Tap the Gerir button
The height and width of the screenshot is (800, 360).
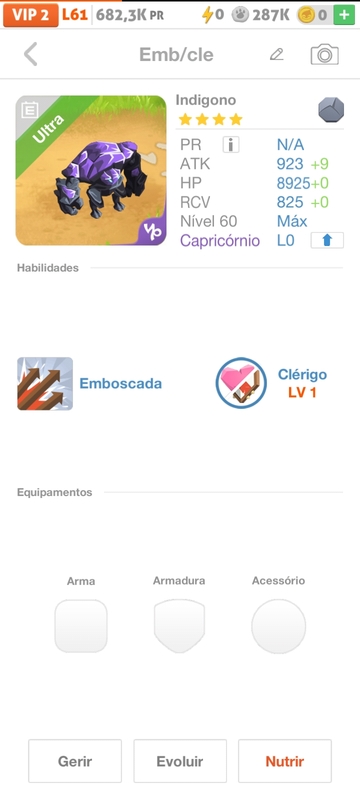(75, 761)
